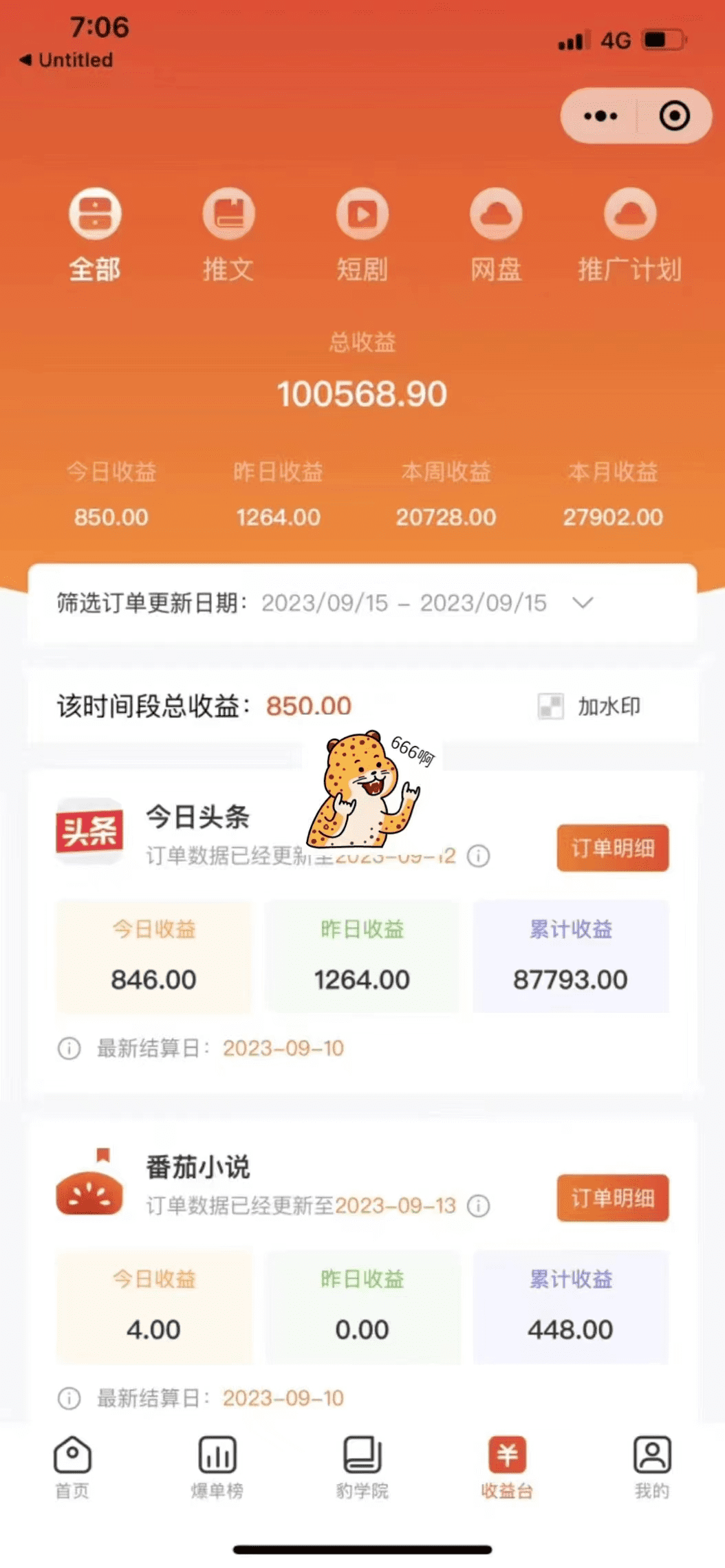
Task: Select the 全部 category
Action: pos(95,235)
